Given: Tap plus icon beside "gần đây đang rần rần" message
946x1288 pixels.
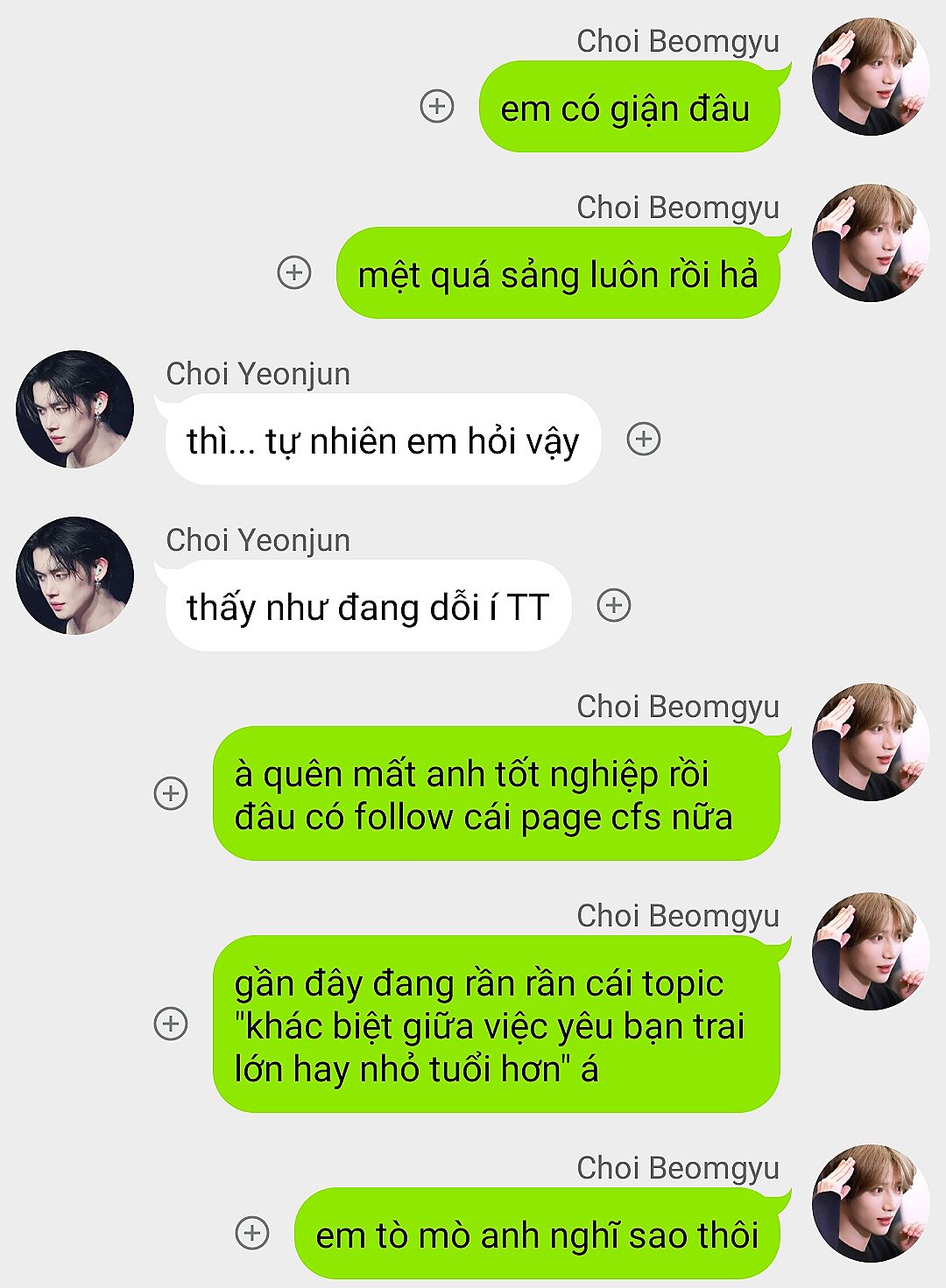Looking at the screenshot, I should 171,1024.
